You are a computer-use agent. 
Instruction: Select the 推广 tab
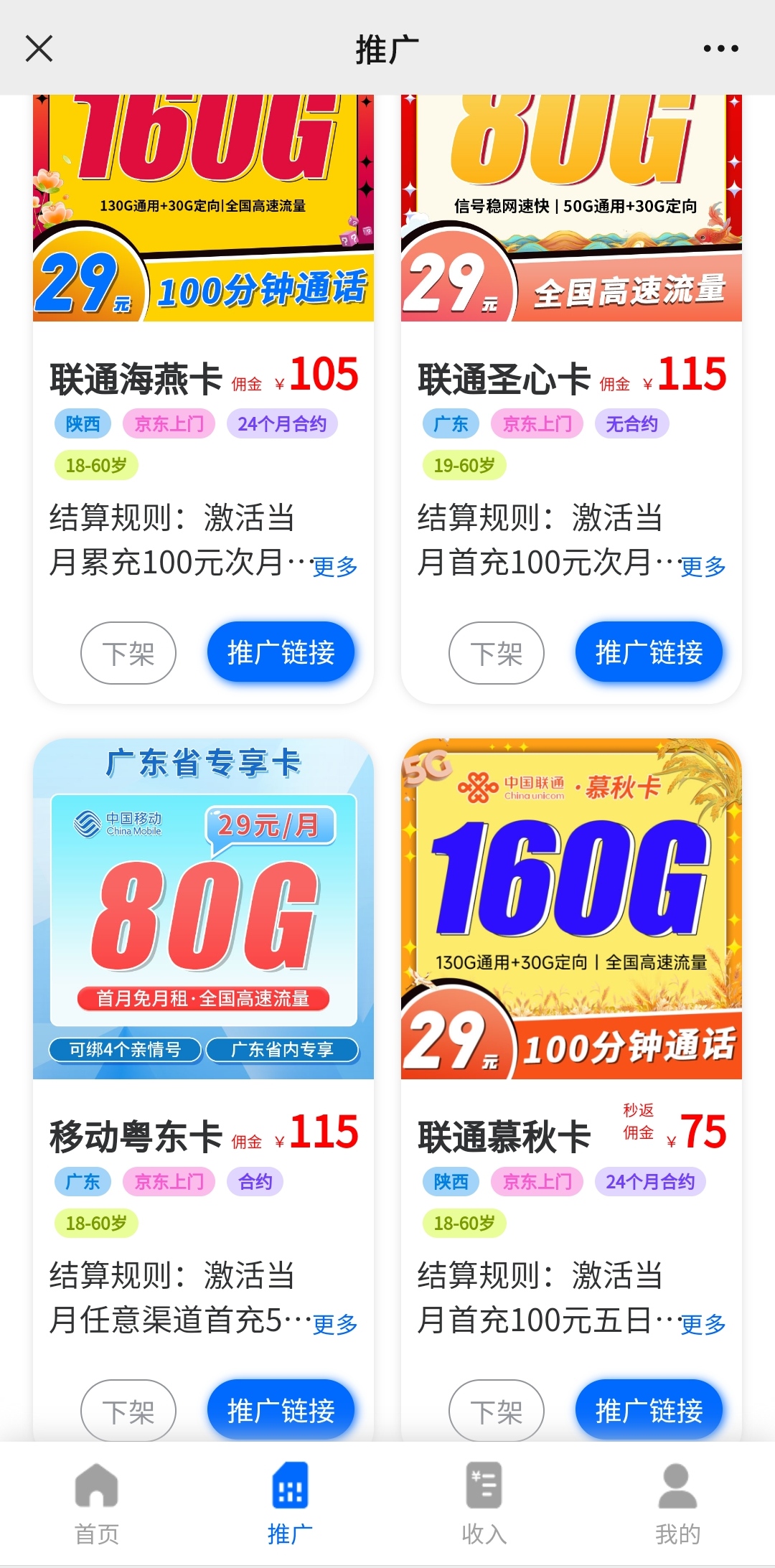coord(290,1503)
